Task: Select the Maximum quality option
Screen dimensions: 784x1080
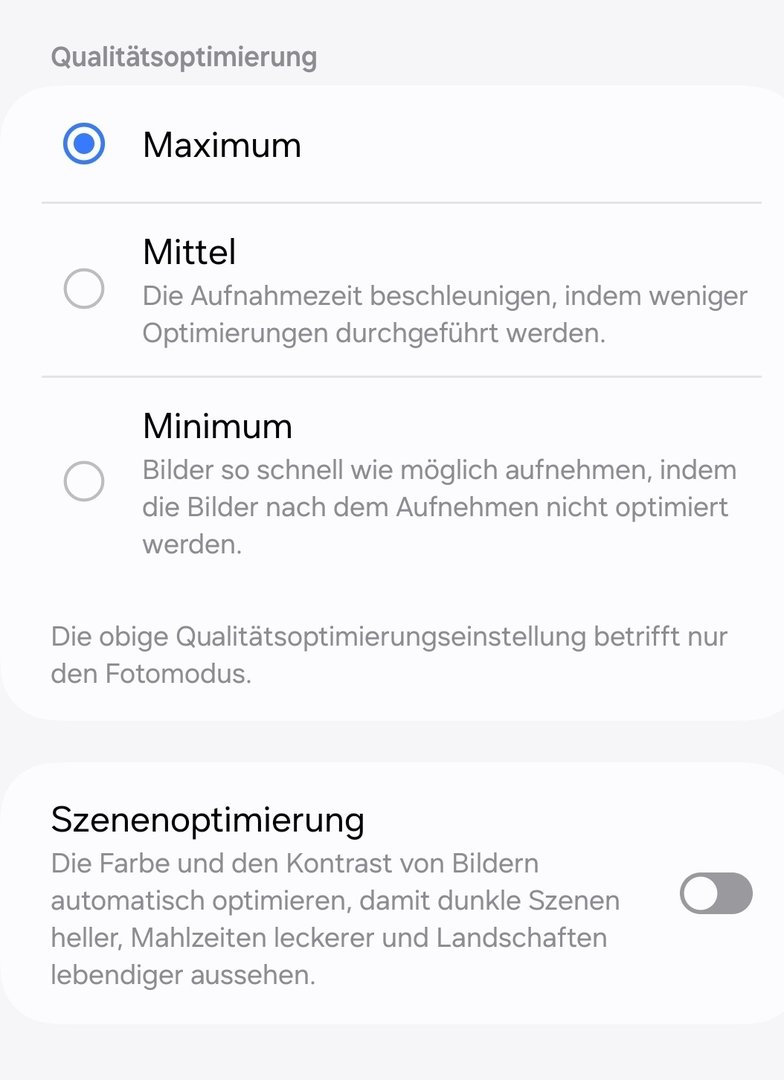Action: 84,145
